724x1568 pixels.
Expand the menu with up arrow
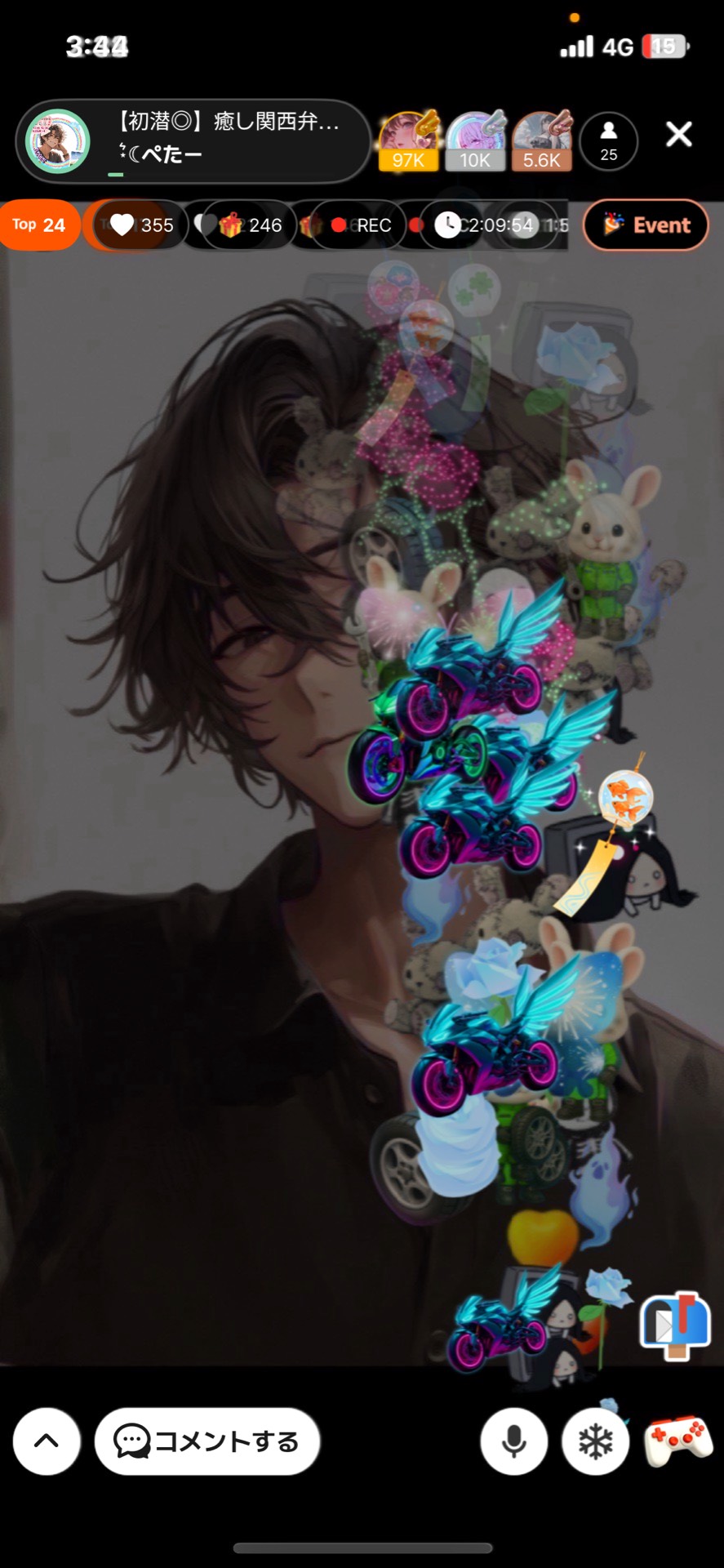pos(47,1441)
